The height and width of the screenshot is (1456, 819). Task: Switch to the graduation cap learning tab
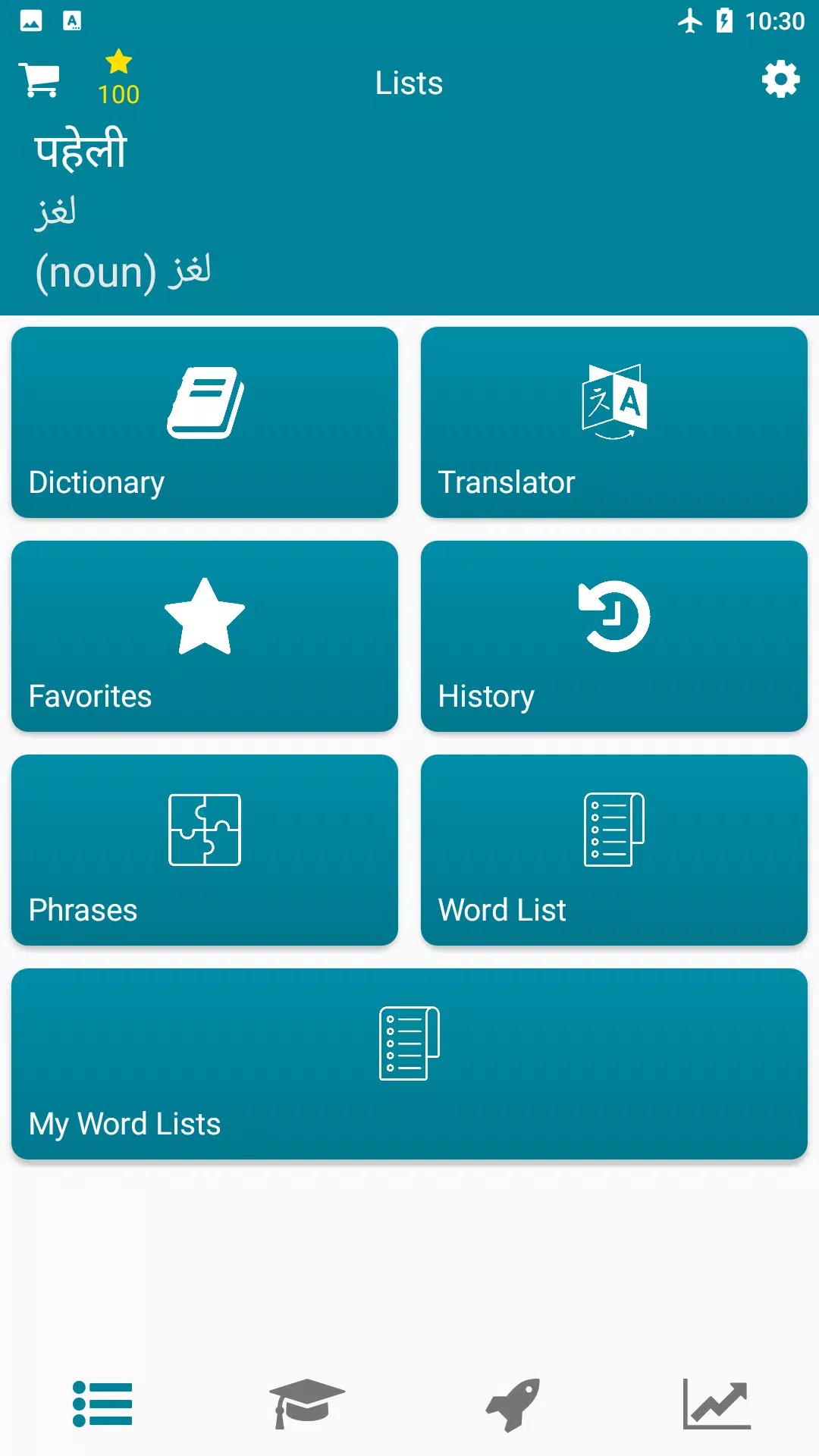307,1404
